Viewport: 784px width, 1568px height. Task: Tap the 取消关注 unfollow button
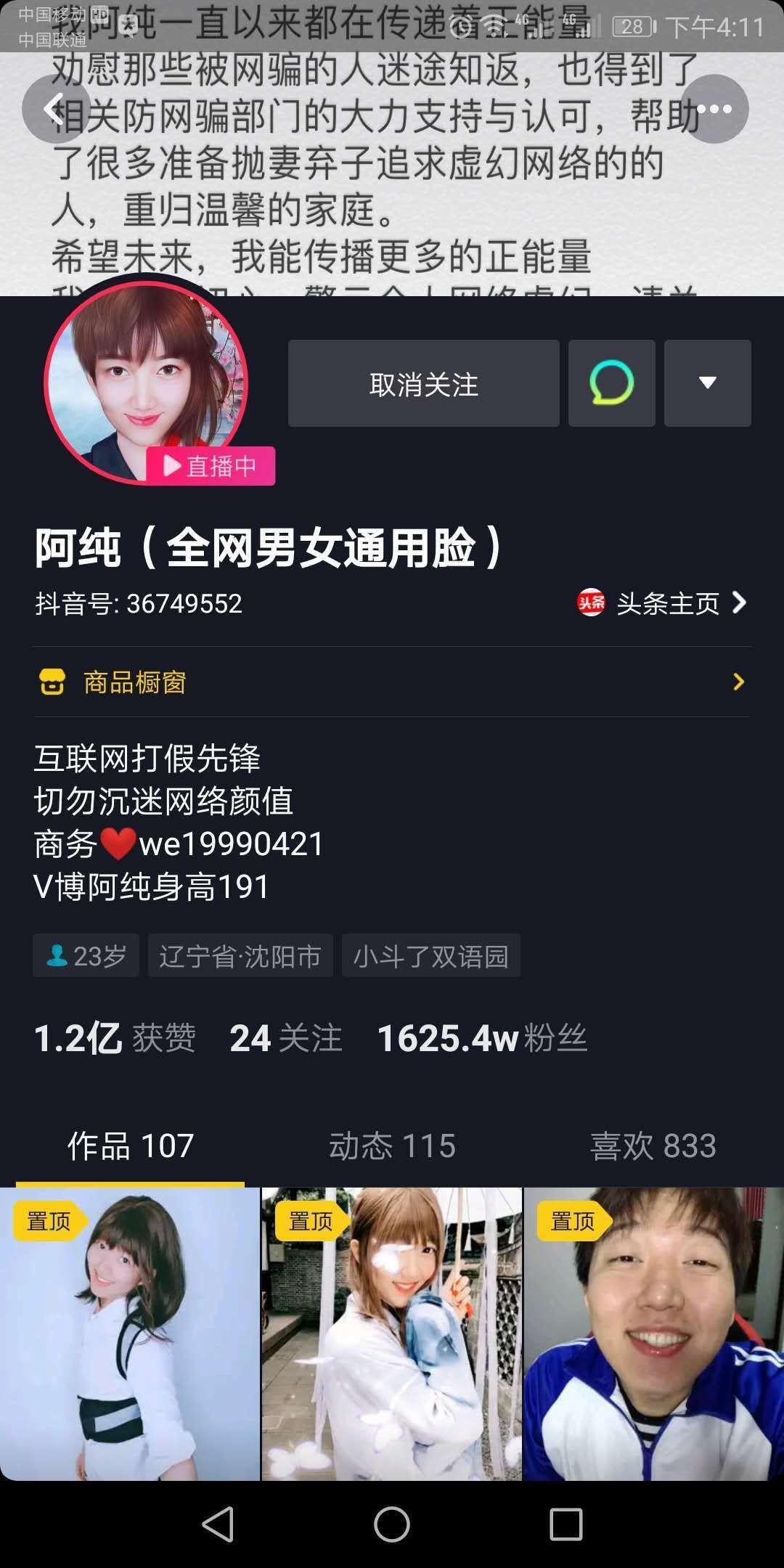tap(423, 383)
